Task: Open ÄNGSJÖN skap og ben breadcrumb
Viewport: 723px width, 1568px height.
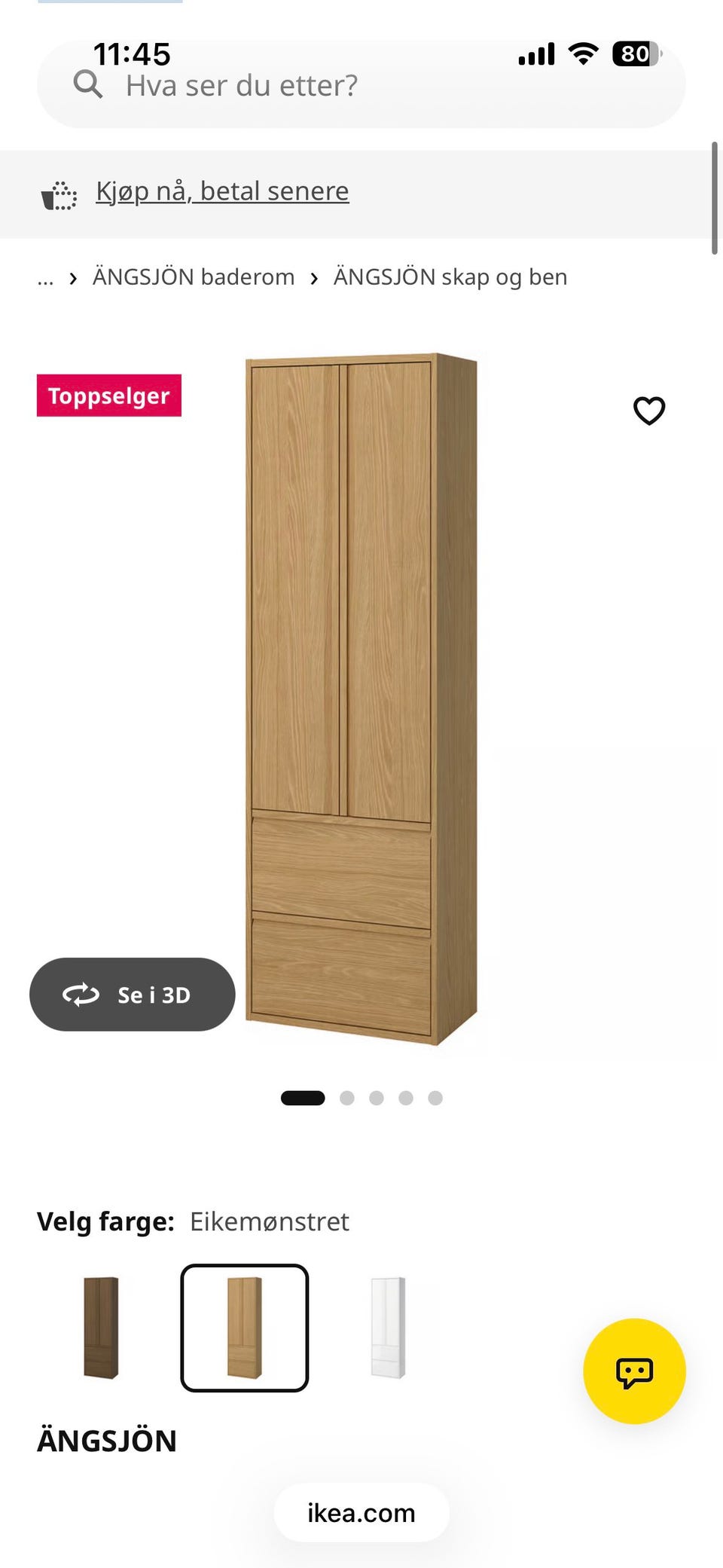Action: tap(450, 277)
